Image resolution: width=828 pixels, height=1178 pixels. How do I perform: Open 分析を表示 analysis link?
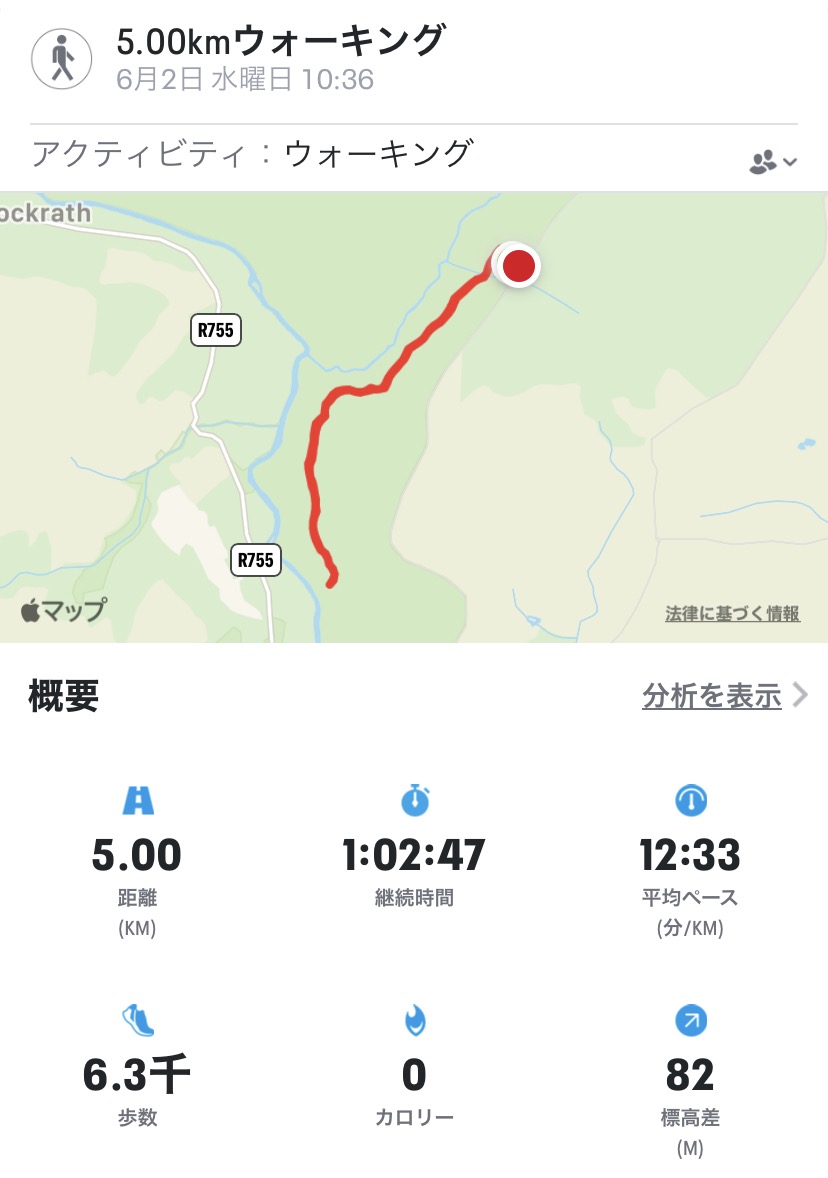coord(712,696)
